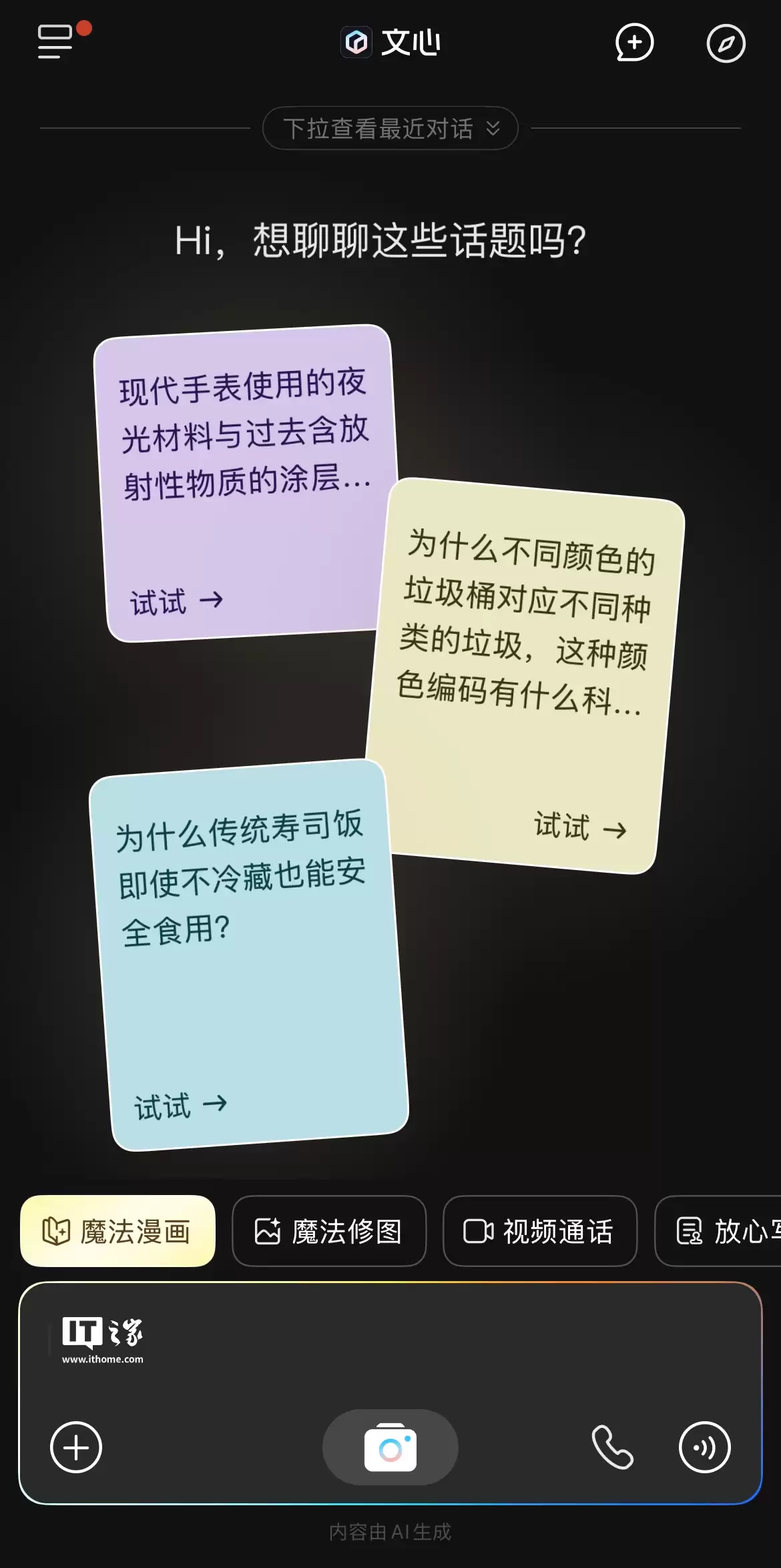Viewport: 781px width, 1568px height.
Task: Tap the camera capture button
Action: pos(390,1447)
